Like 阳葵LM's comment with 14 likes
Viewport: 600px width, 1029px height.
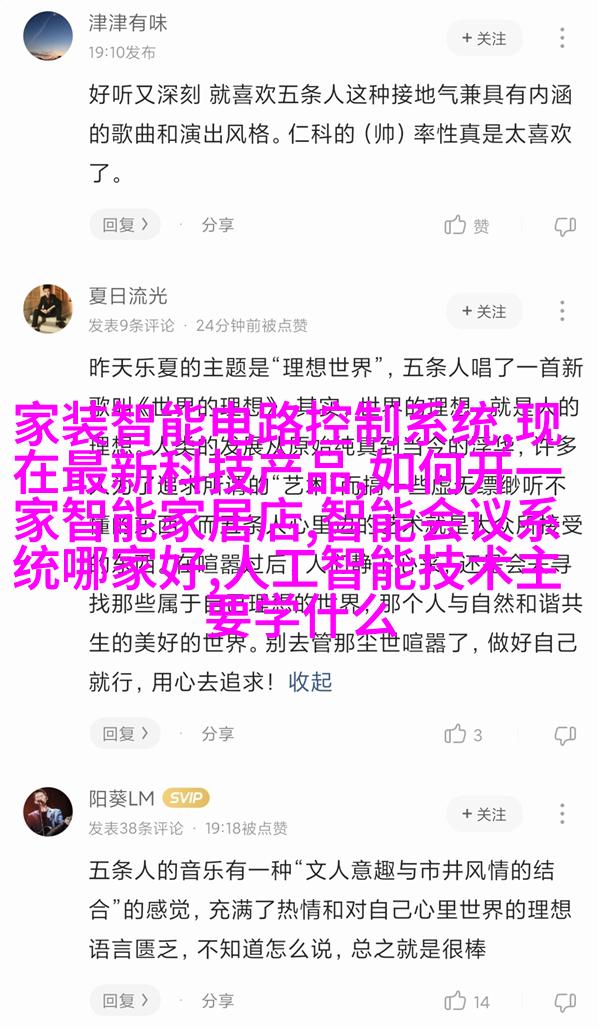click(467, 1001)
